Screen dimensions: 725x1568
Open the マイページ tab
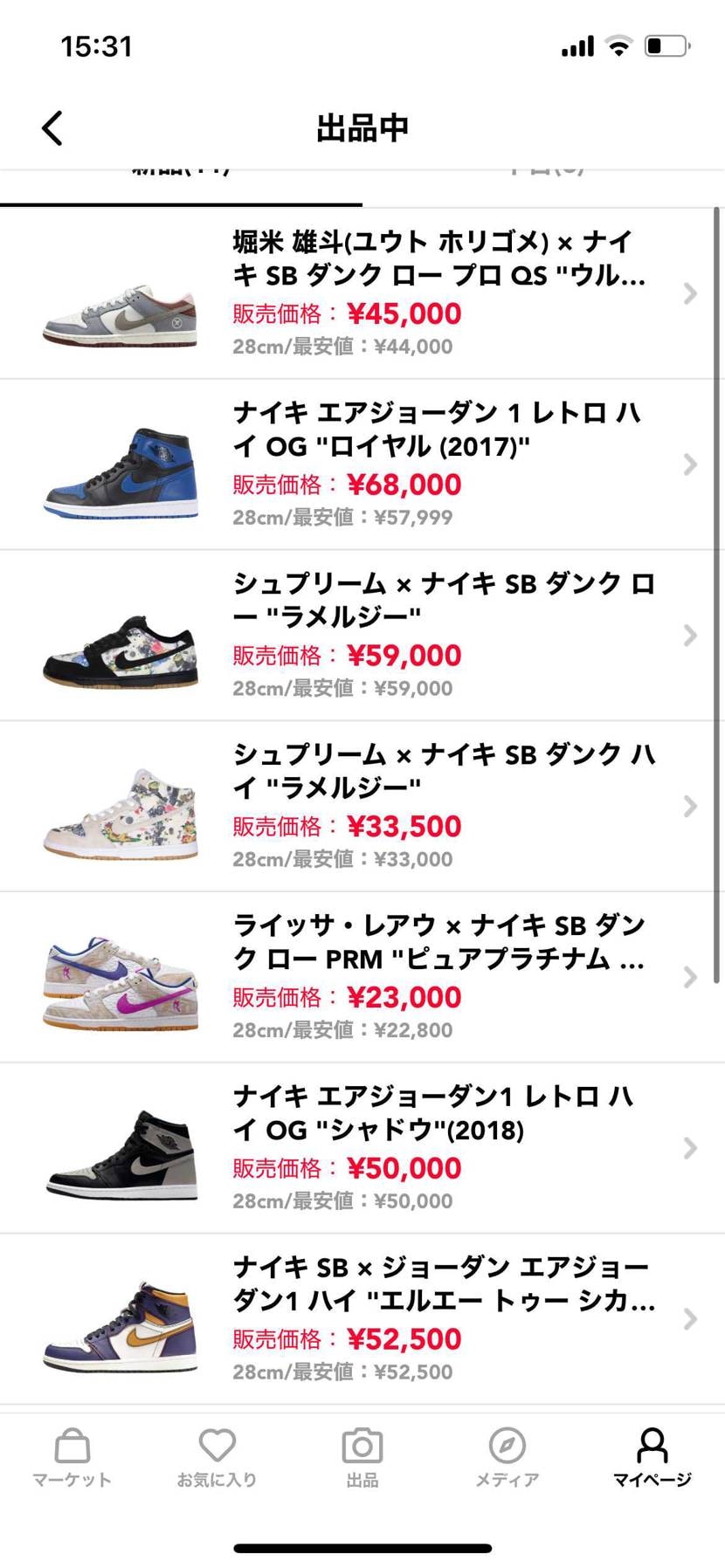(652, 1456)
